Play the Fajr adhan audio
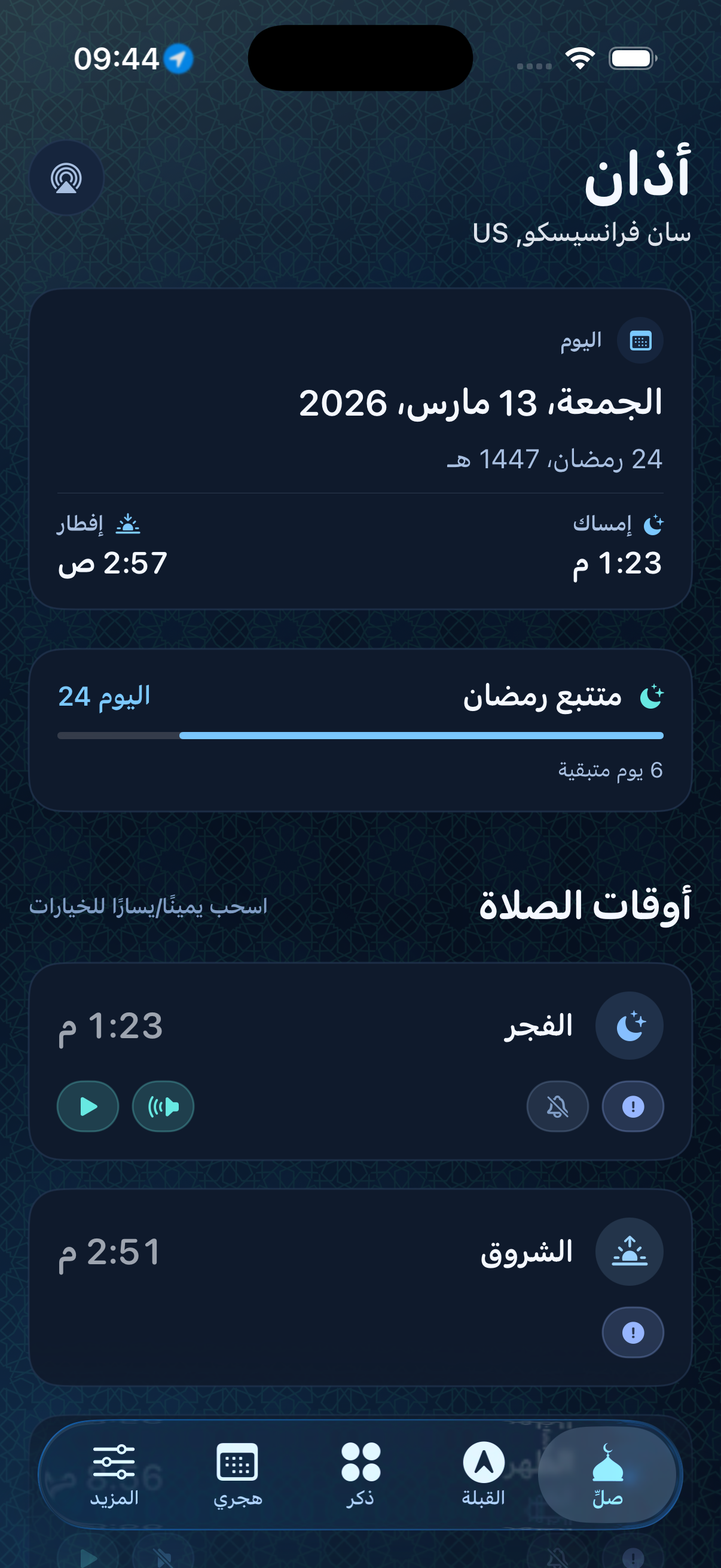This screenshot has height=1568, width=721. tap(88, 1106)
